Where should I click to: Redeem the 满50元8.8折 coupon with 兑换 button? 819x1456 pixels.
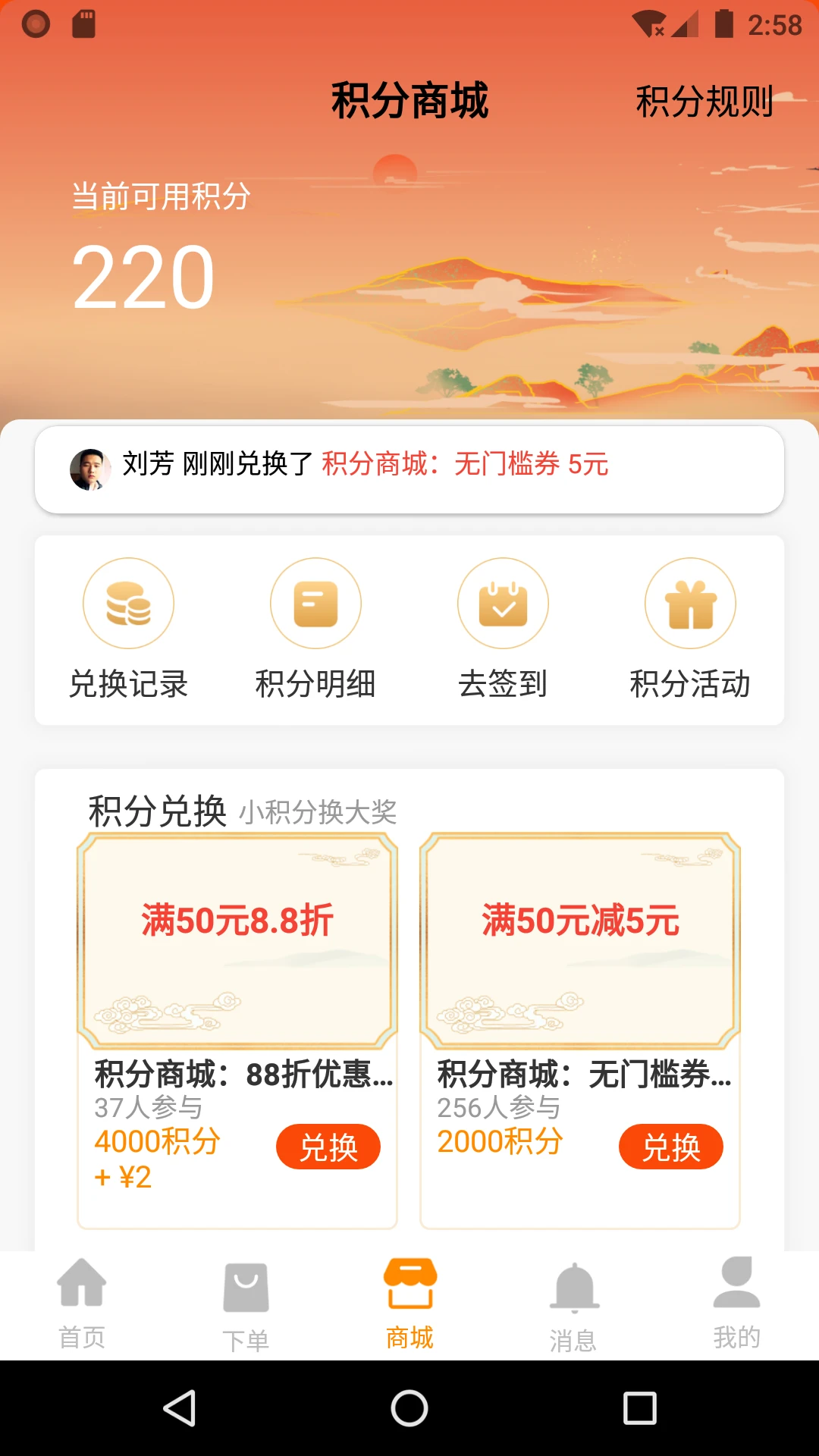(x=328, y=1147)
